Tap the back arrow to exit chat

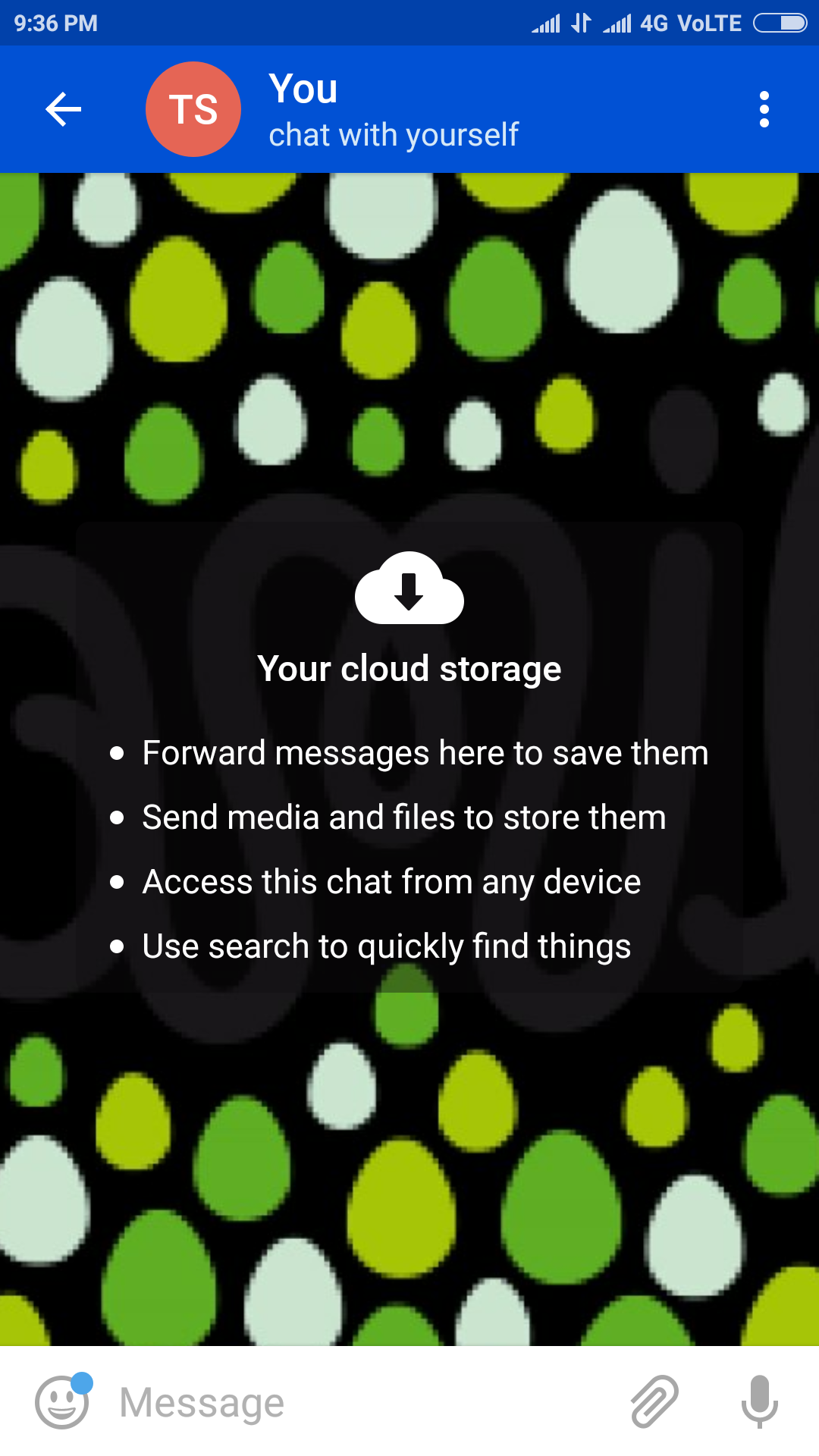63,109
